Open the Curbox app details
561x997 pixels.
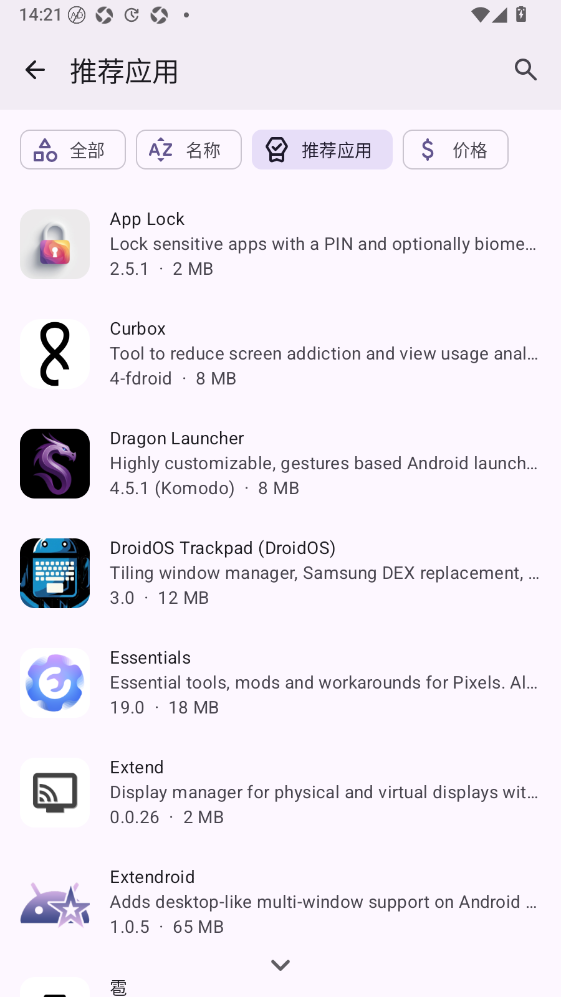pyautogui.click(x=280, y=354)
